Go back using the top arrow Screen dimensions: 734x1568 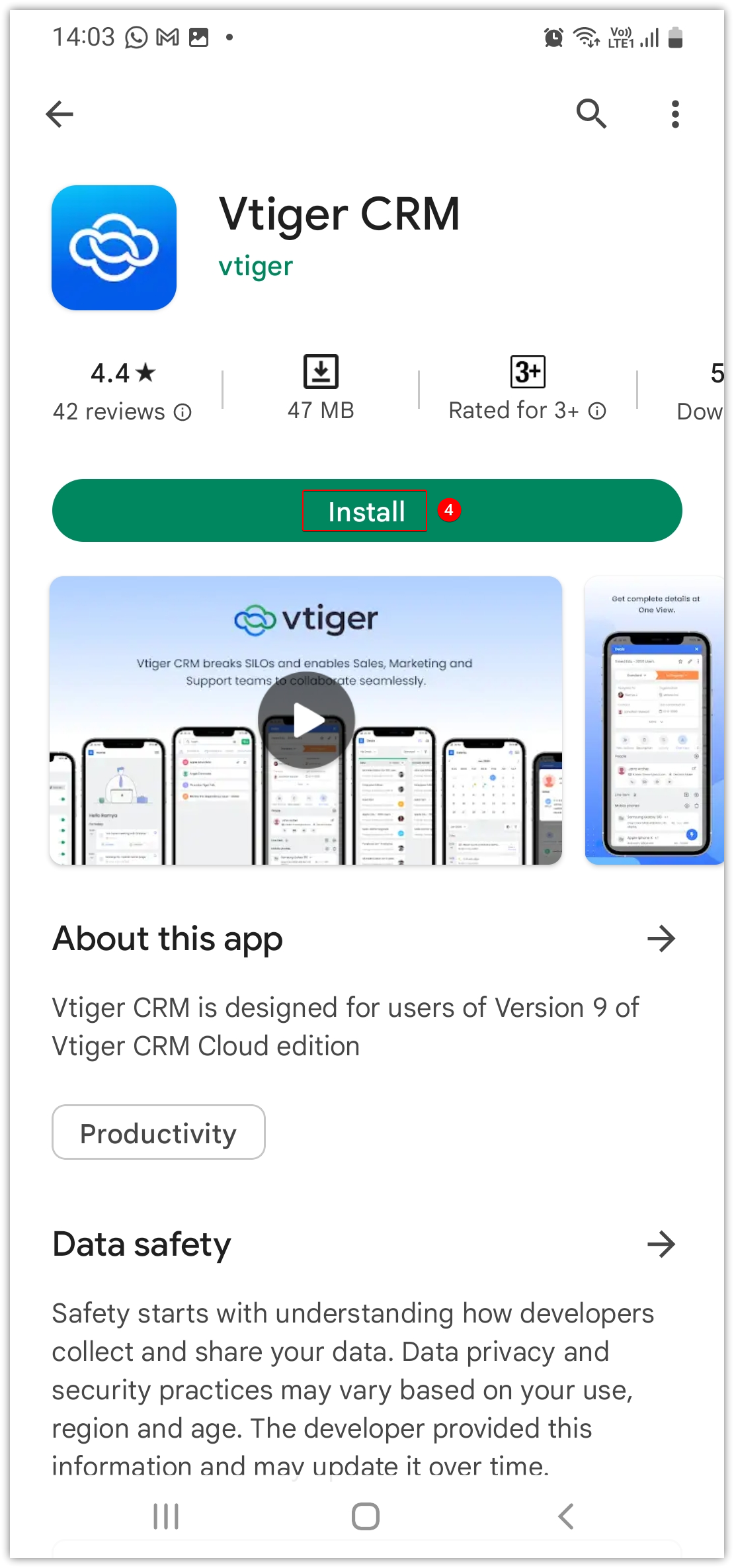60,114
